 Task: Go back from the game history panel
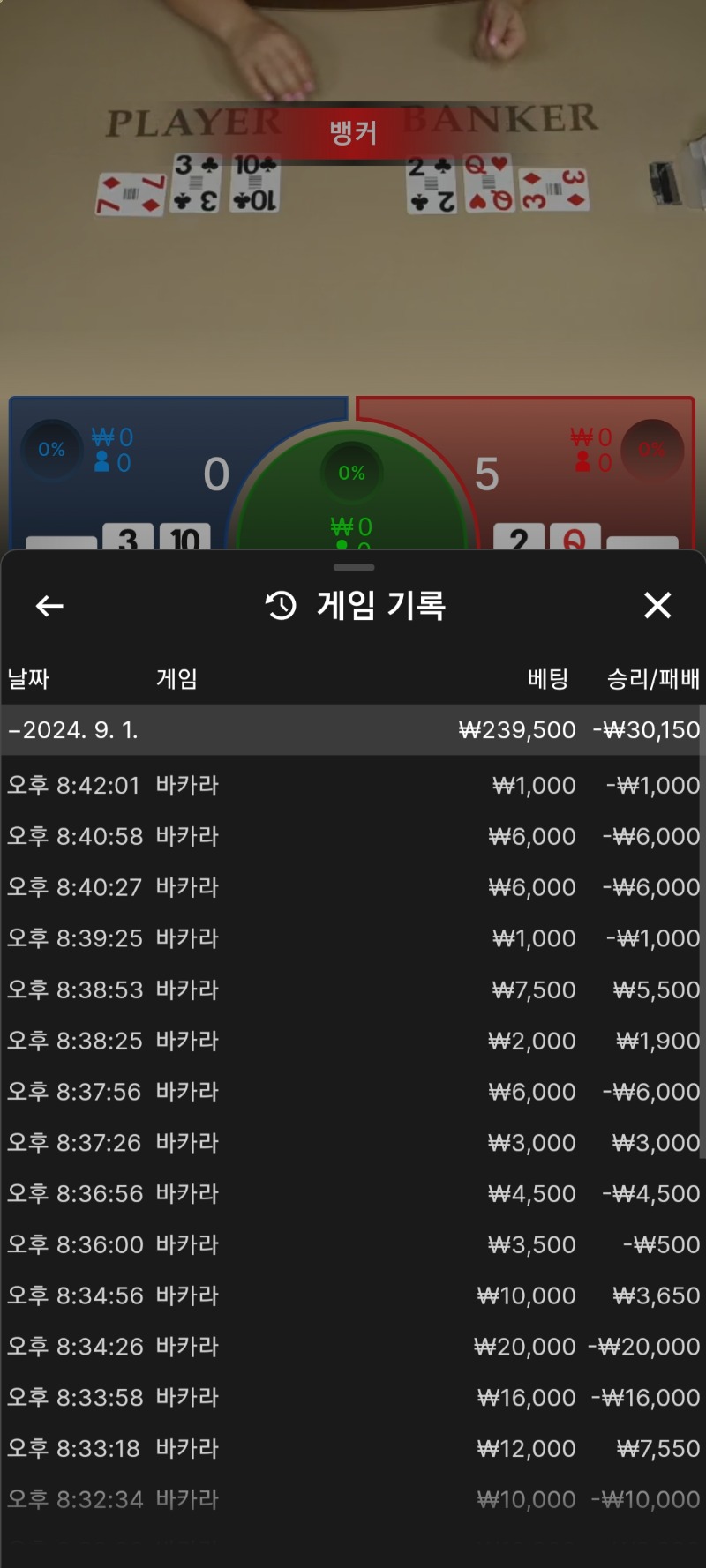[x=49, y=606]
